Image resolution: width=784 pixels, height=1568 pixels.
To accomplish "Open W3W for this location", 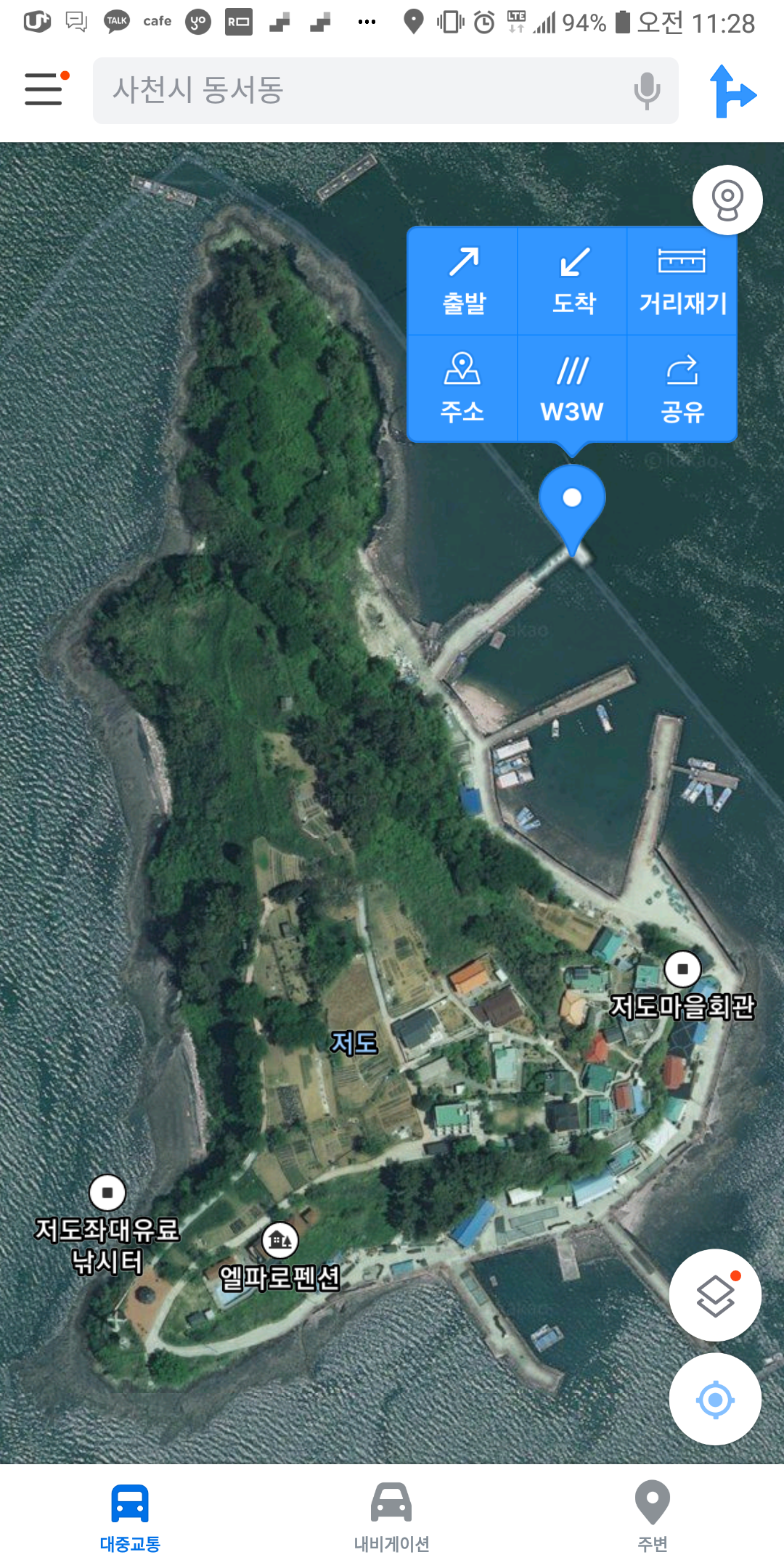I will coord(572,388).
